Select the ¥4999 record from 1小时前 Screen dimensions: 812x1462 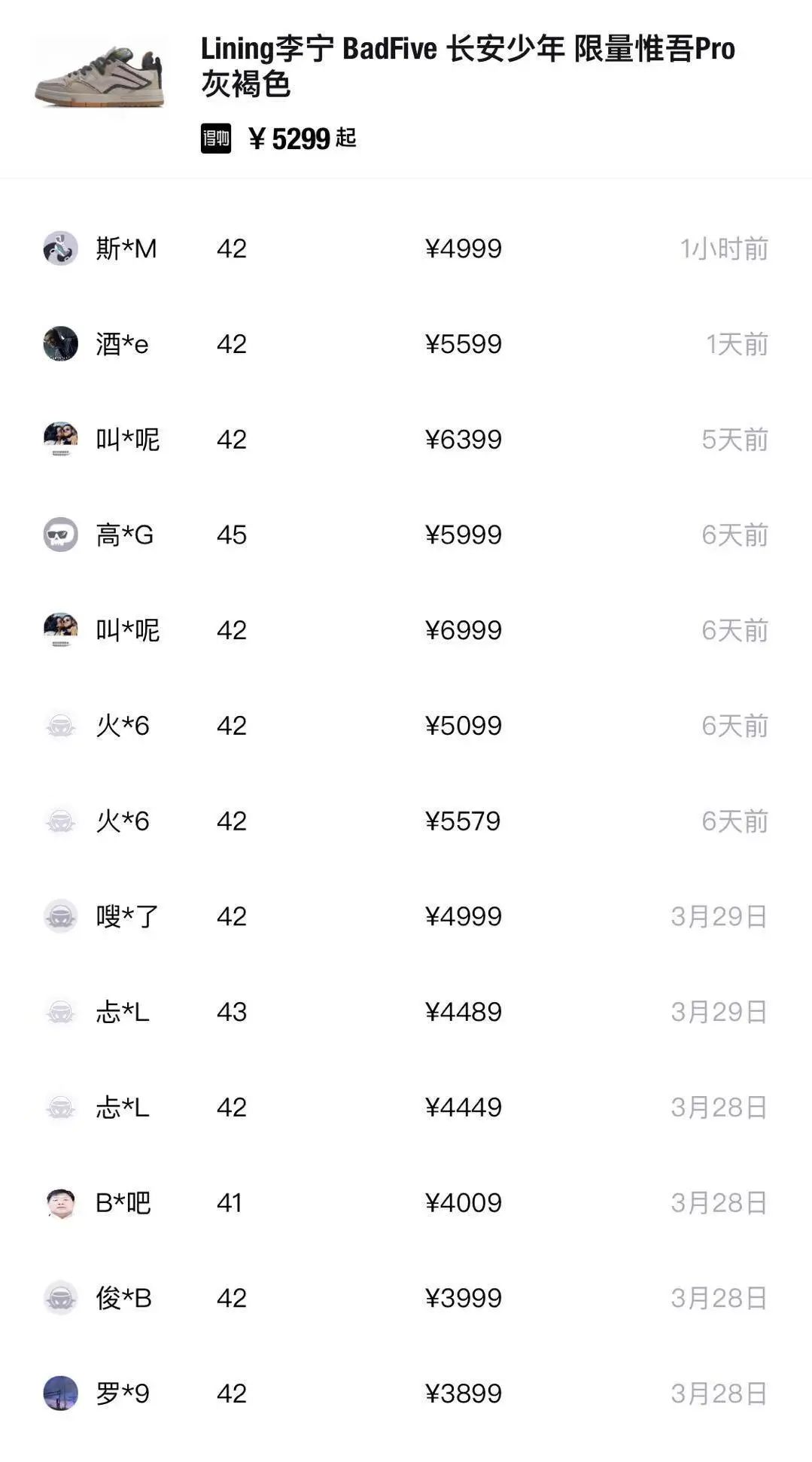pyautogui.click(x=464, y=248)
